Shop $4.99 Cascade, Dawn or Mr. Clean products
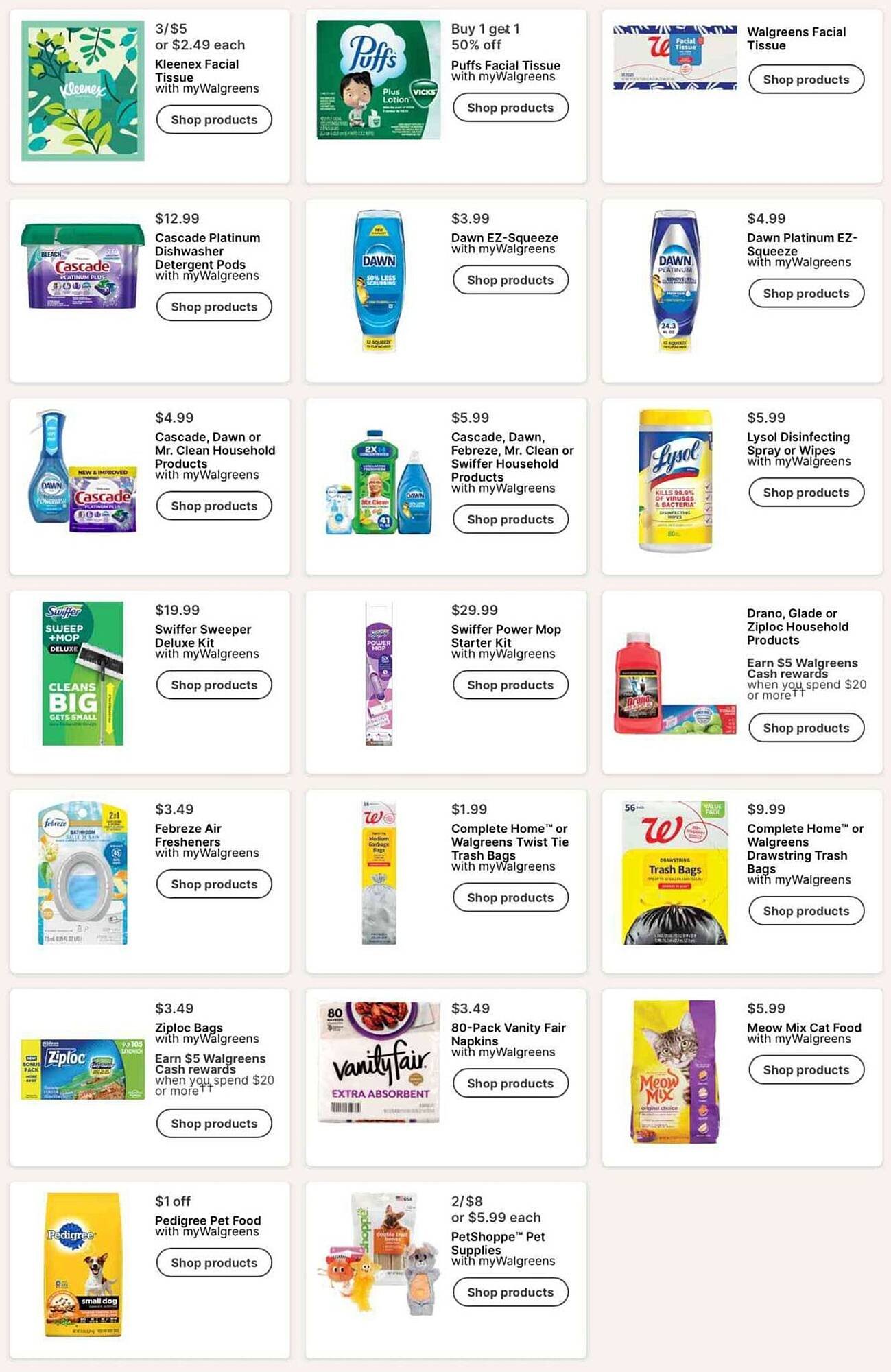The image size is (891, 1372). coord(214,506)
